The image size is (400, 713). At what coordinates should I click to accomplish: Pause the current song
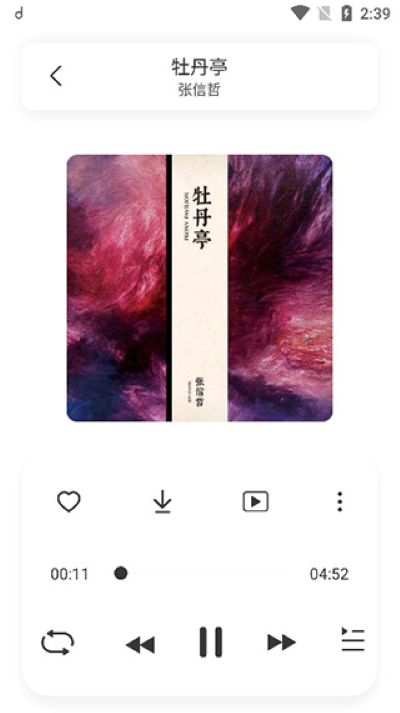point(211,642)
